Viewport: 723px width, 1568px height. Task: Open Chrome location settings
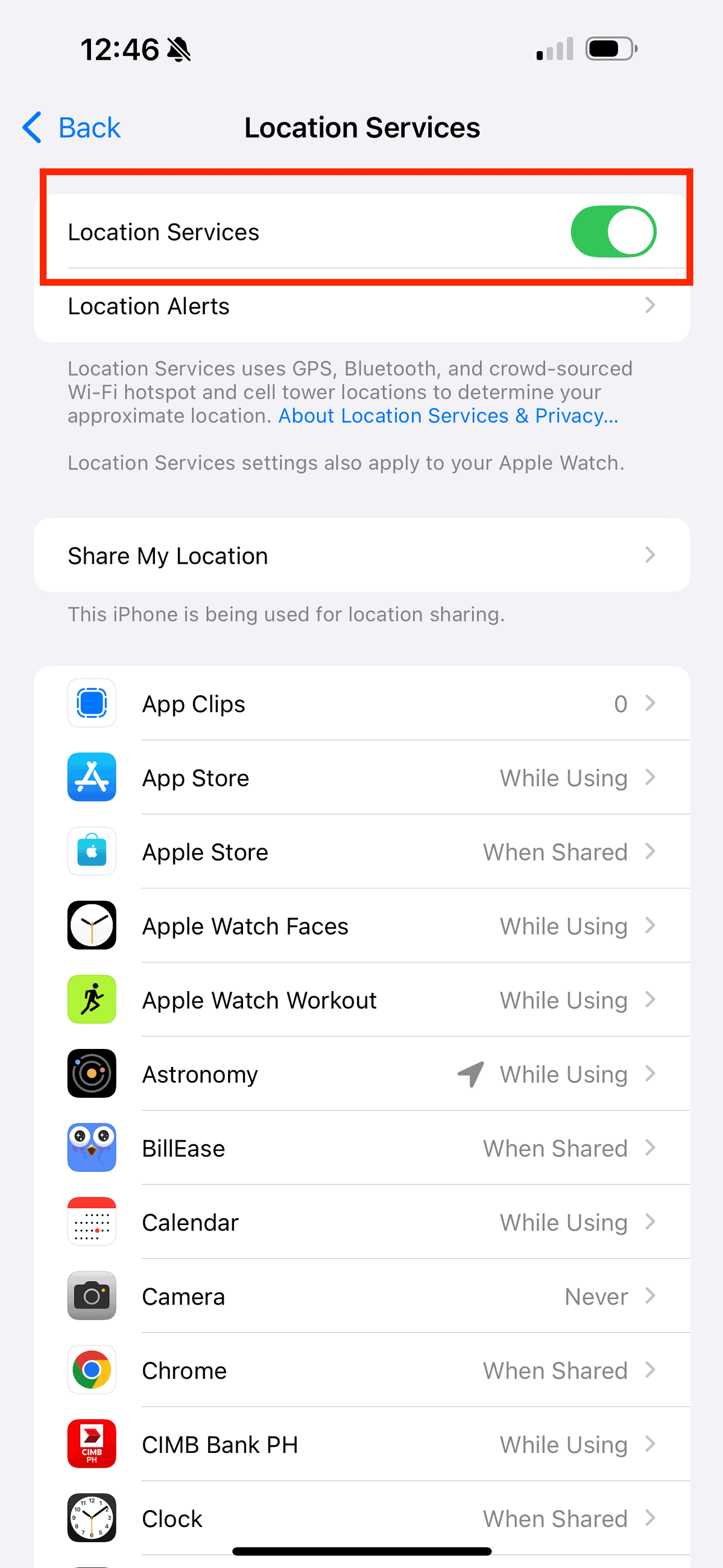(361, 1371)
